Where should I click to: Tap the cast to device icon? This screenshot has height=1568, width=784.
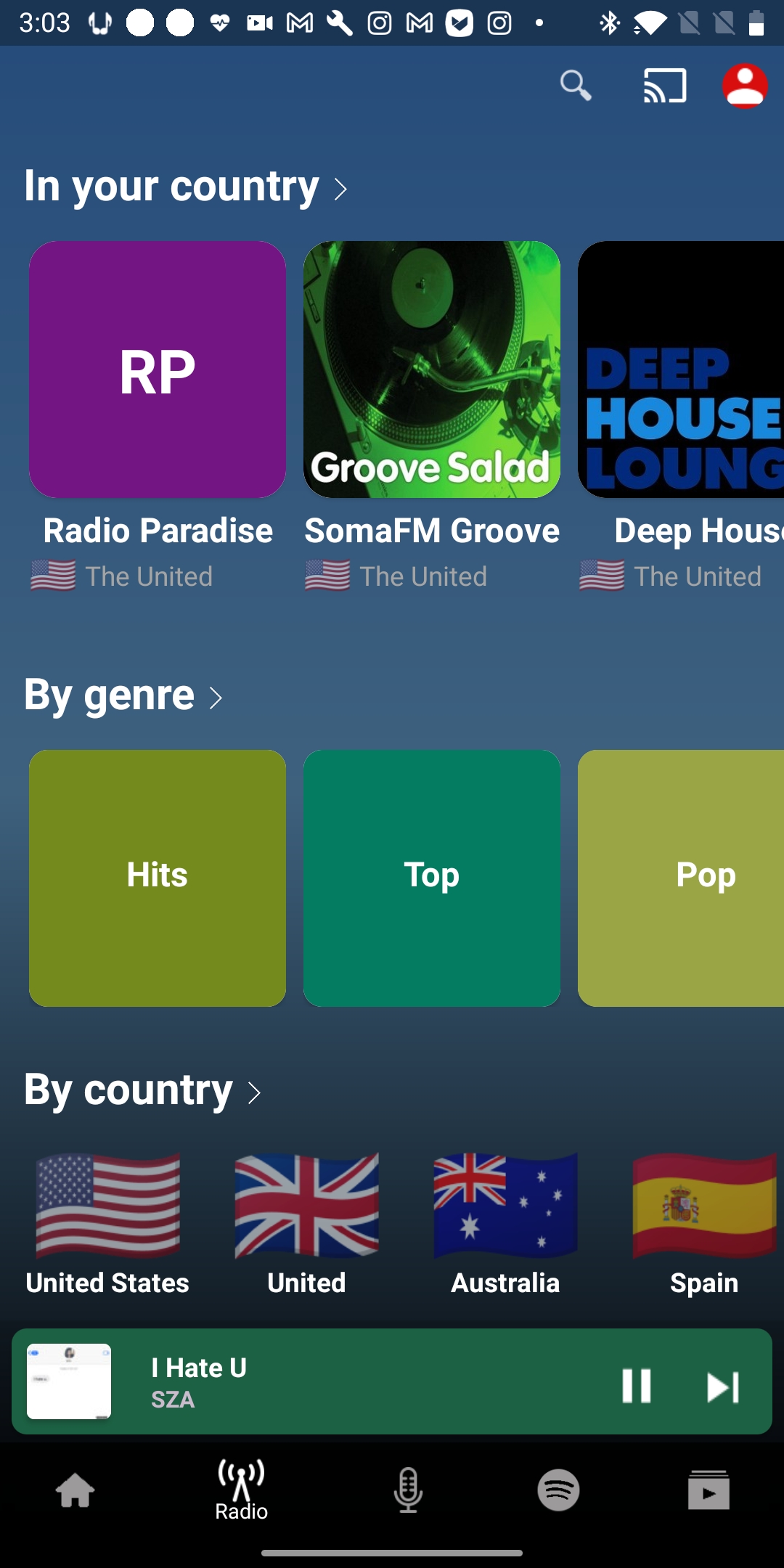click(x=665, y=86)
